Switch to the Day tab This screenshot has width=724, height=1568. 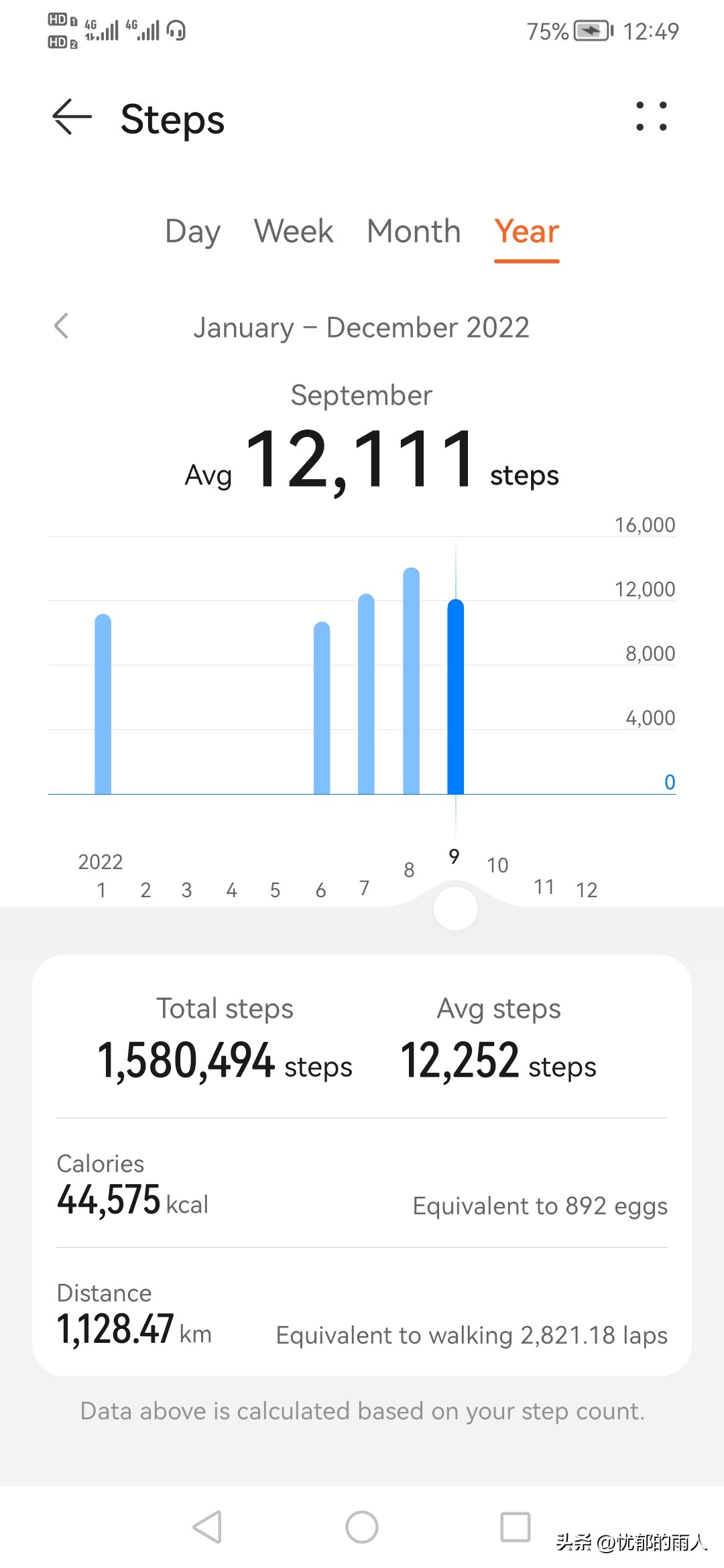(192, 232)
